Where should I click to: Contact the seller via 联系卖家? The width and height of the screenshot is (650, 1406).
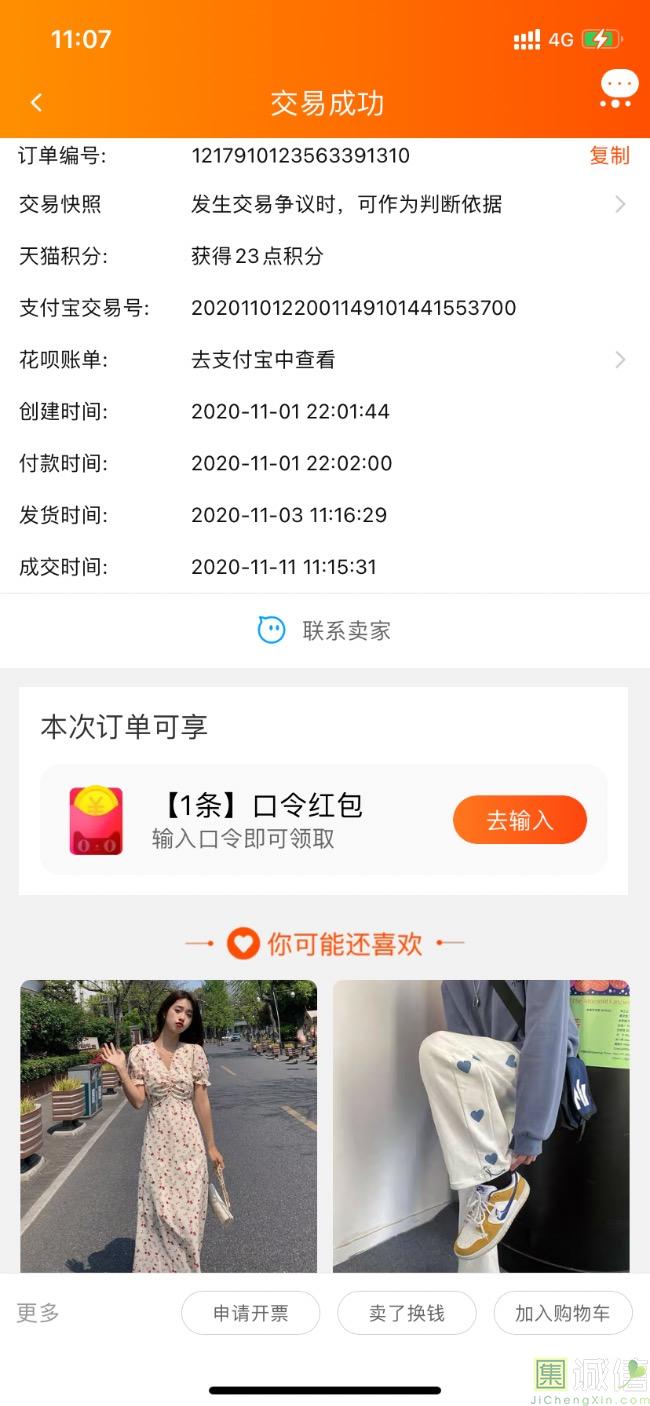tap(325, 630)
